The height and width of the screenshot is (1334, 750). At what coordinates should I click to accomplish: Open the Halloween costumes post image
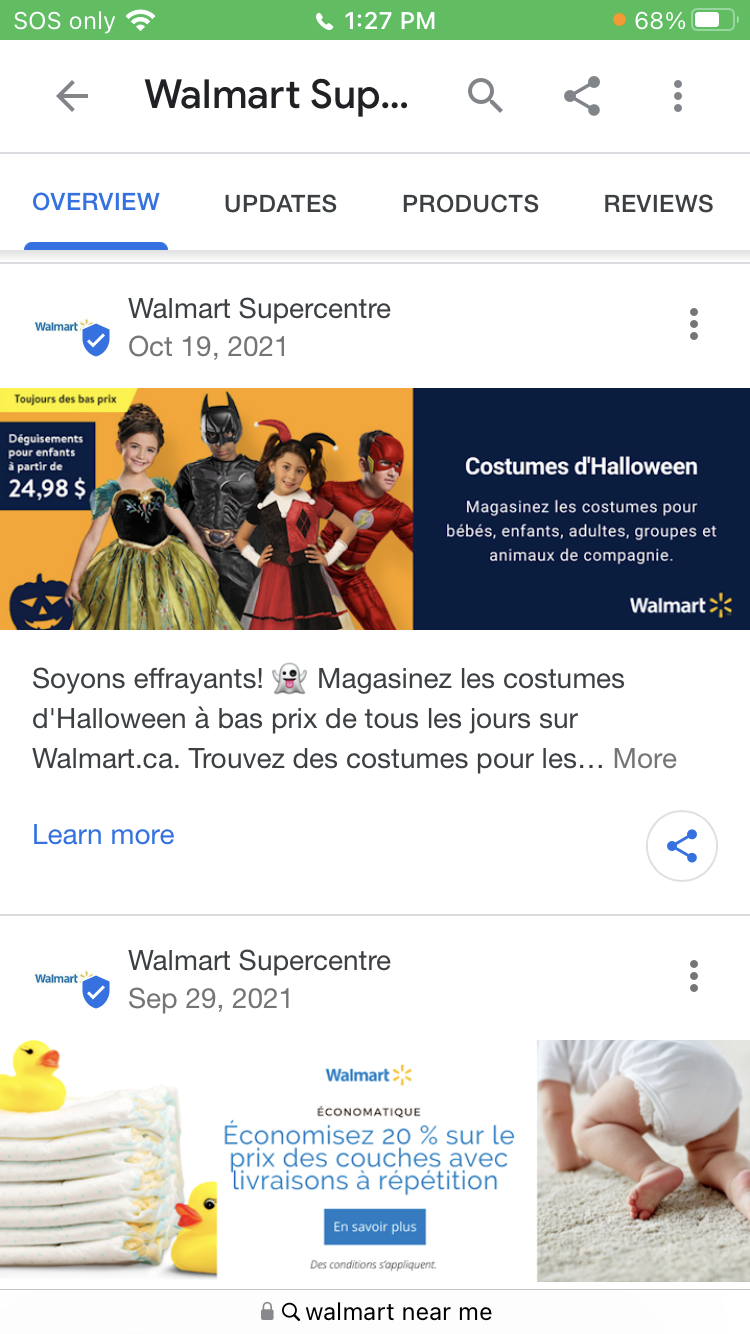[375, 509]
